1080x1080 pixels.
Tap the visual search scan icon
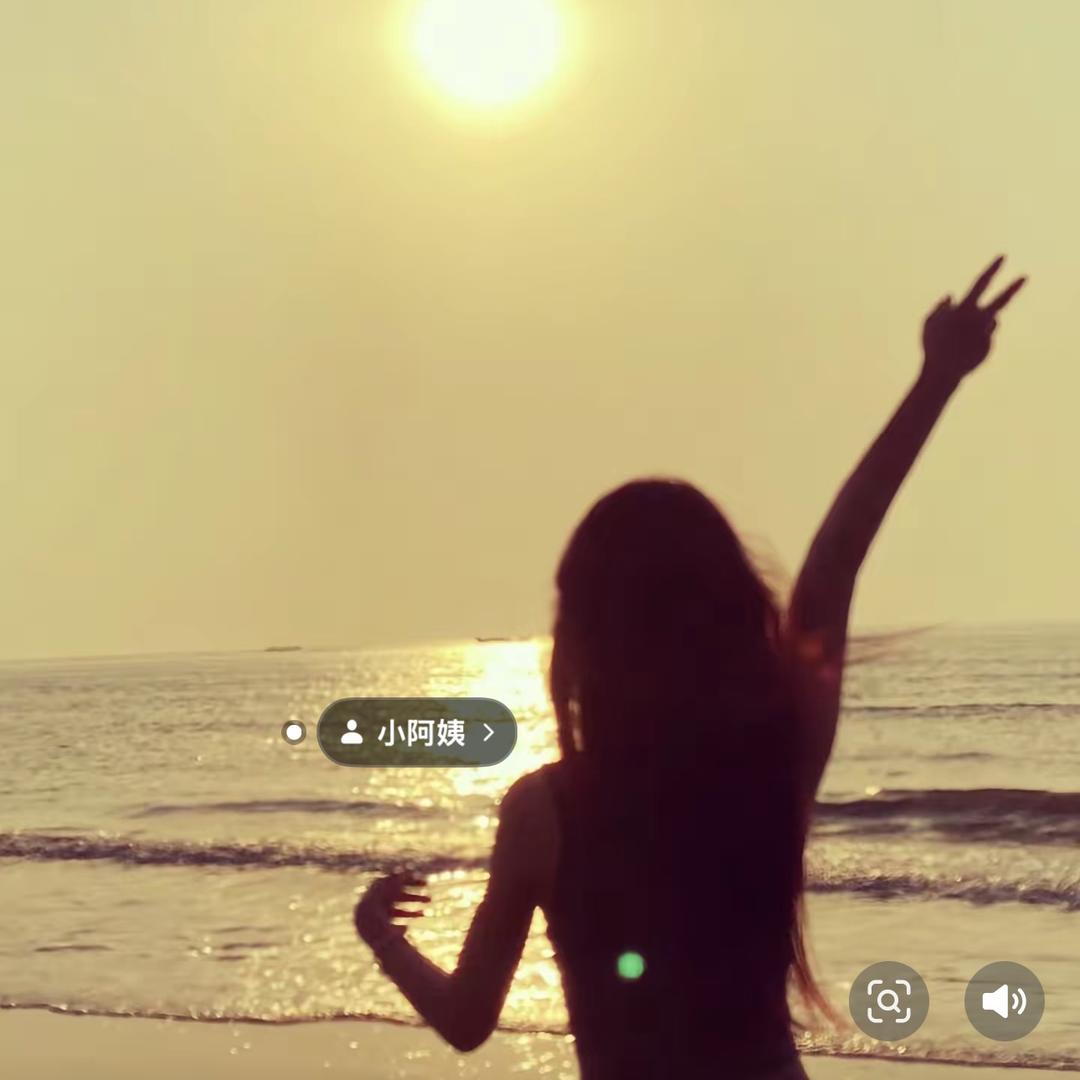click(x=888, y=1001)
